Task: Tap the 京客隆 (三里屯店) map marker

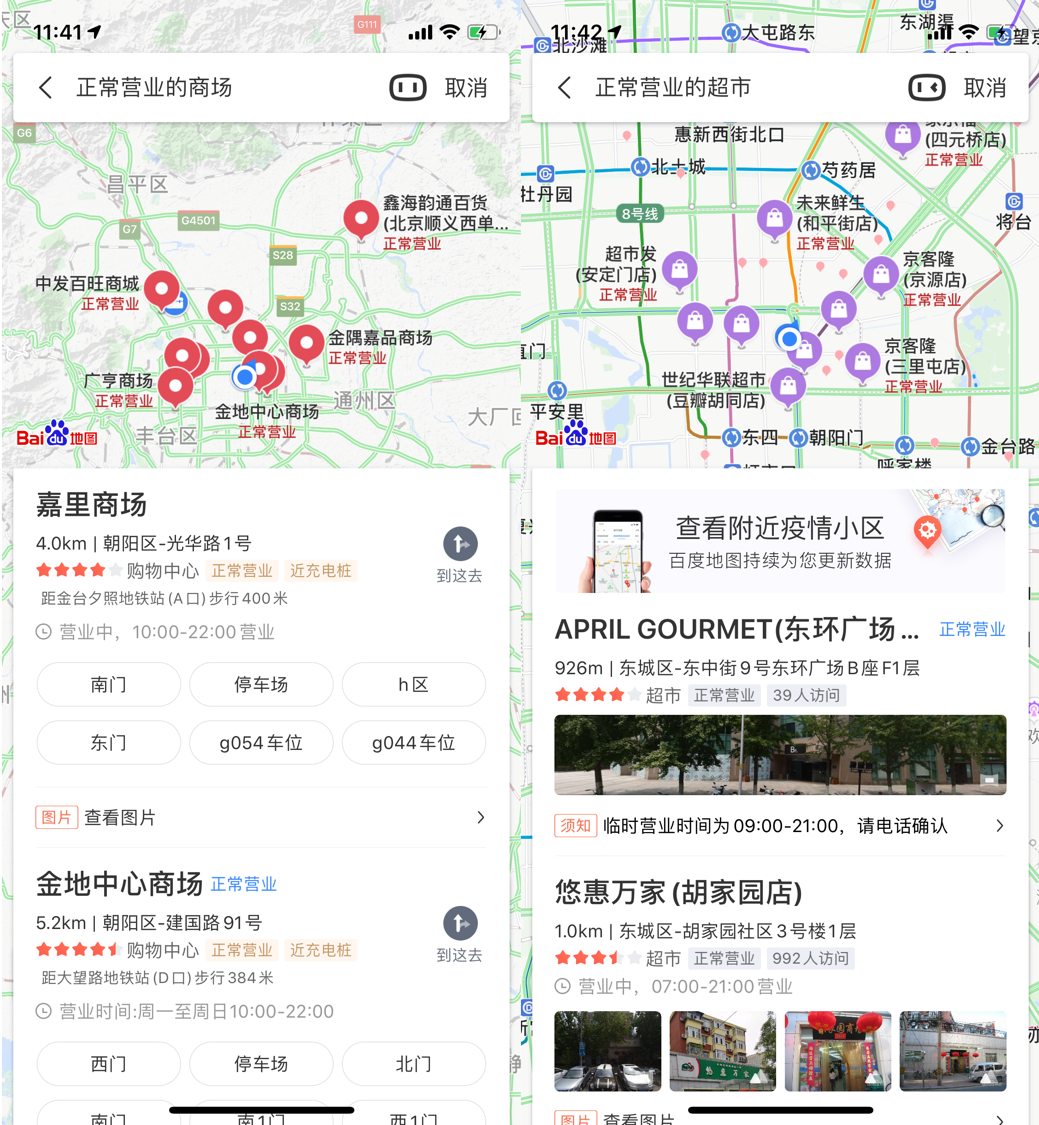Action: point(862,360)
